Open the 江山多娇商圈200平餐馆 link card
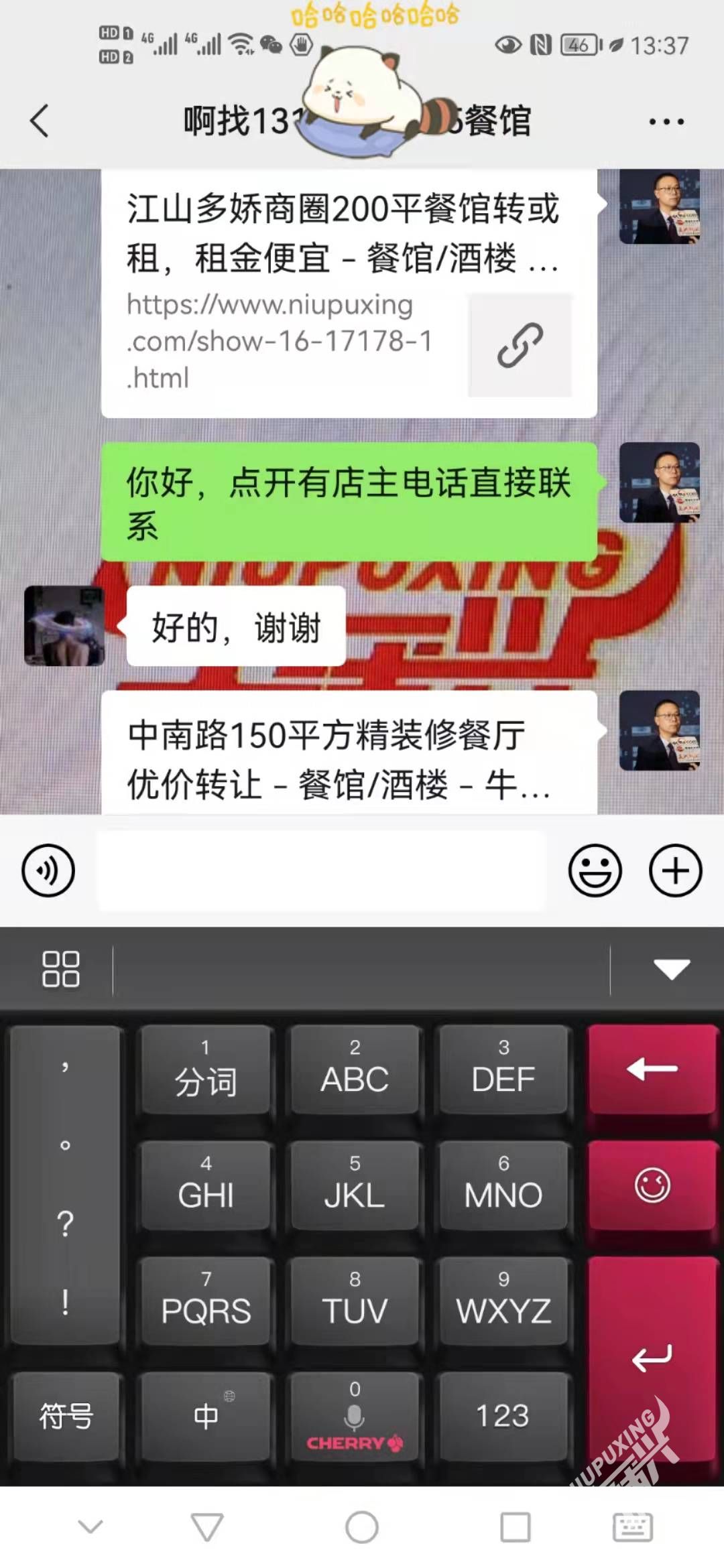 [x=349, y=292]
